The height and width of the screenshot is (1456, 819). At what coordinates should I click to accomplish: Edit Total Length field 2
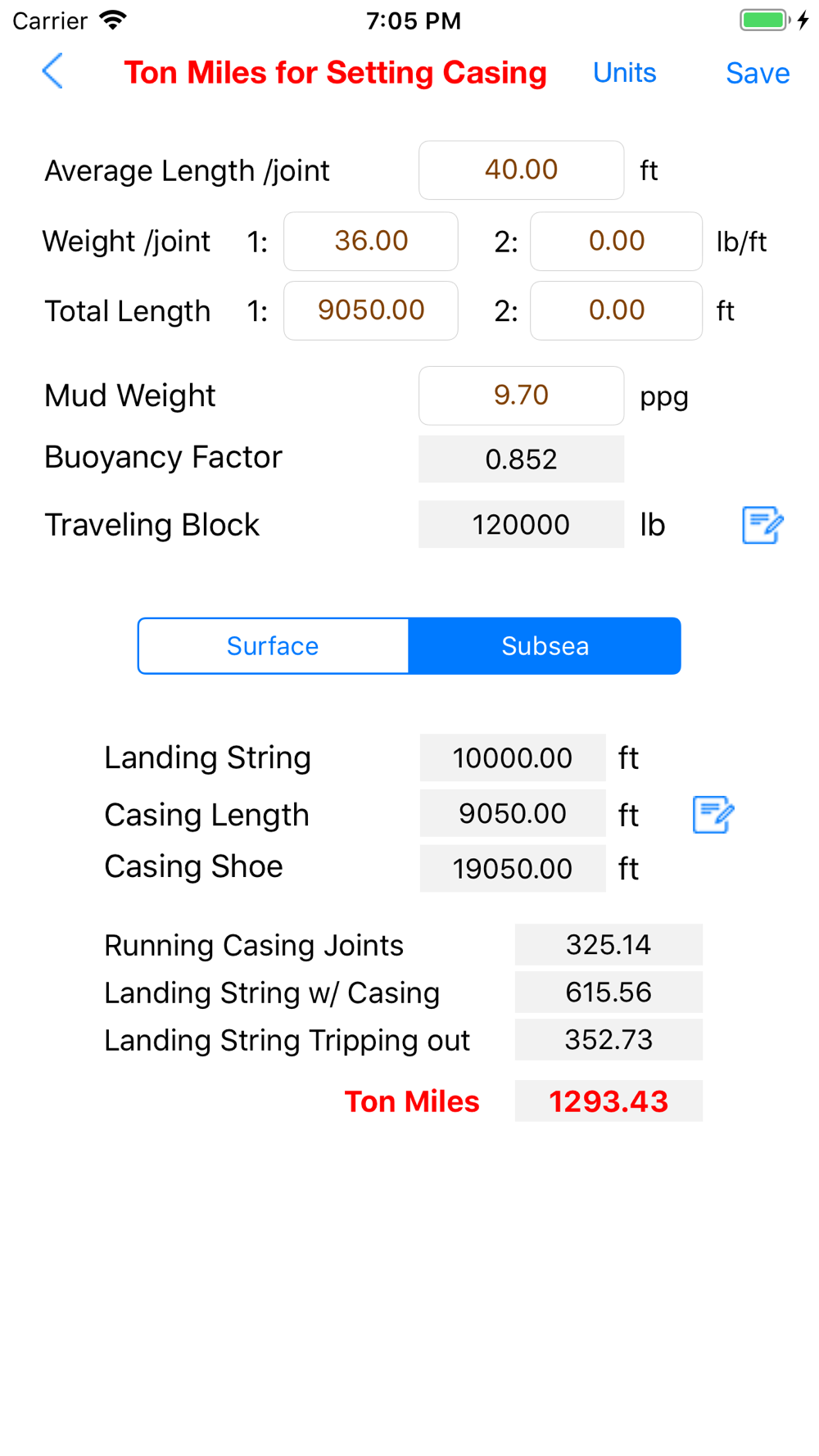pos(616,310)
